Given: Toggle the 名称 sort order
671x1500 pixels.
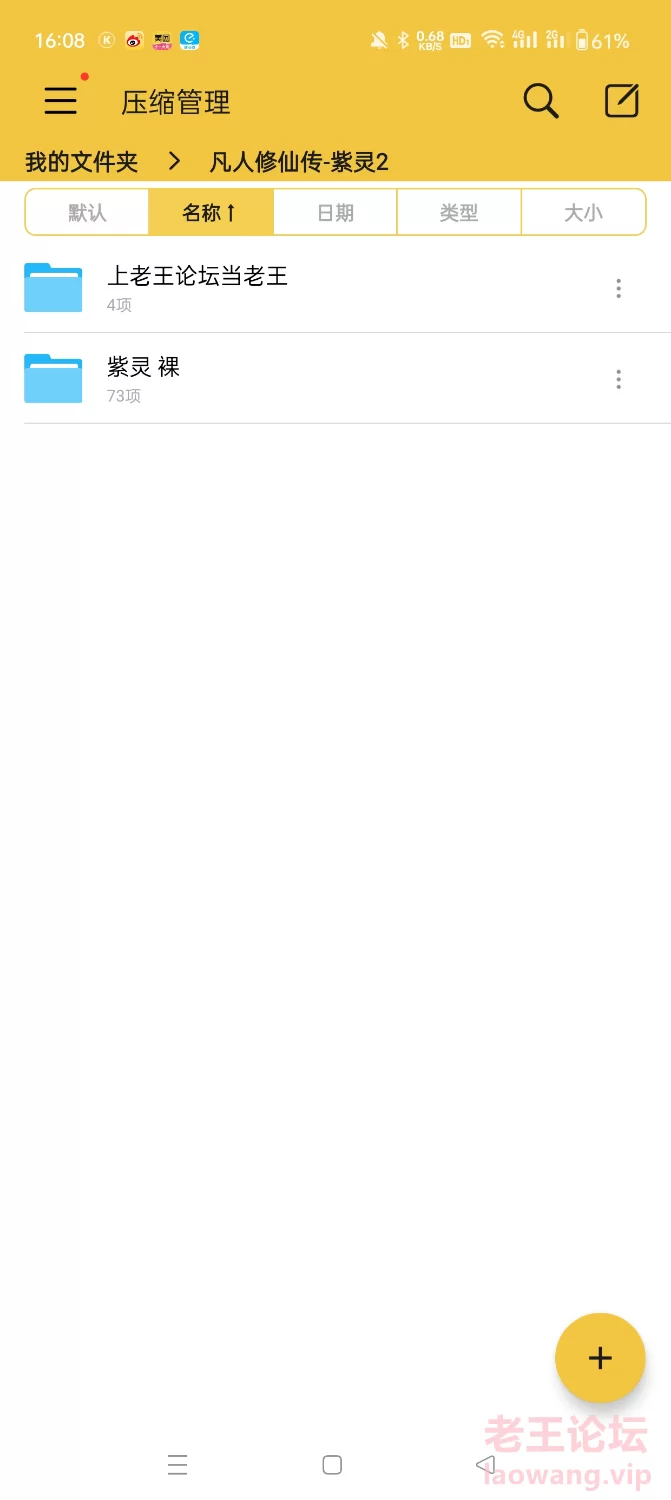Looking at the screenshot, I should [210, 213].
